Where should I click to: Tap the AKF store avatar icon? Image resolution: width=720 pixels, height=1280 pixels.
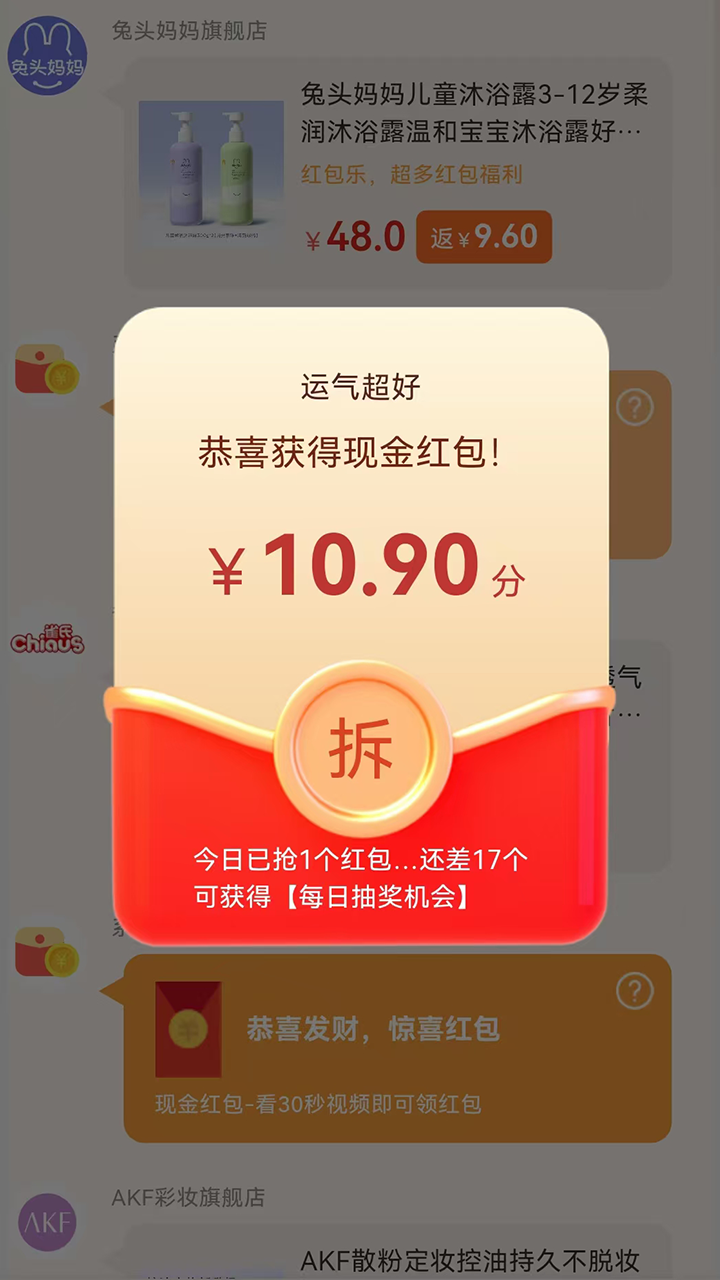(x=50, y=1222)
